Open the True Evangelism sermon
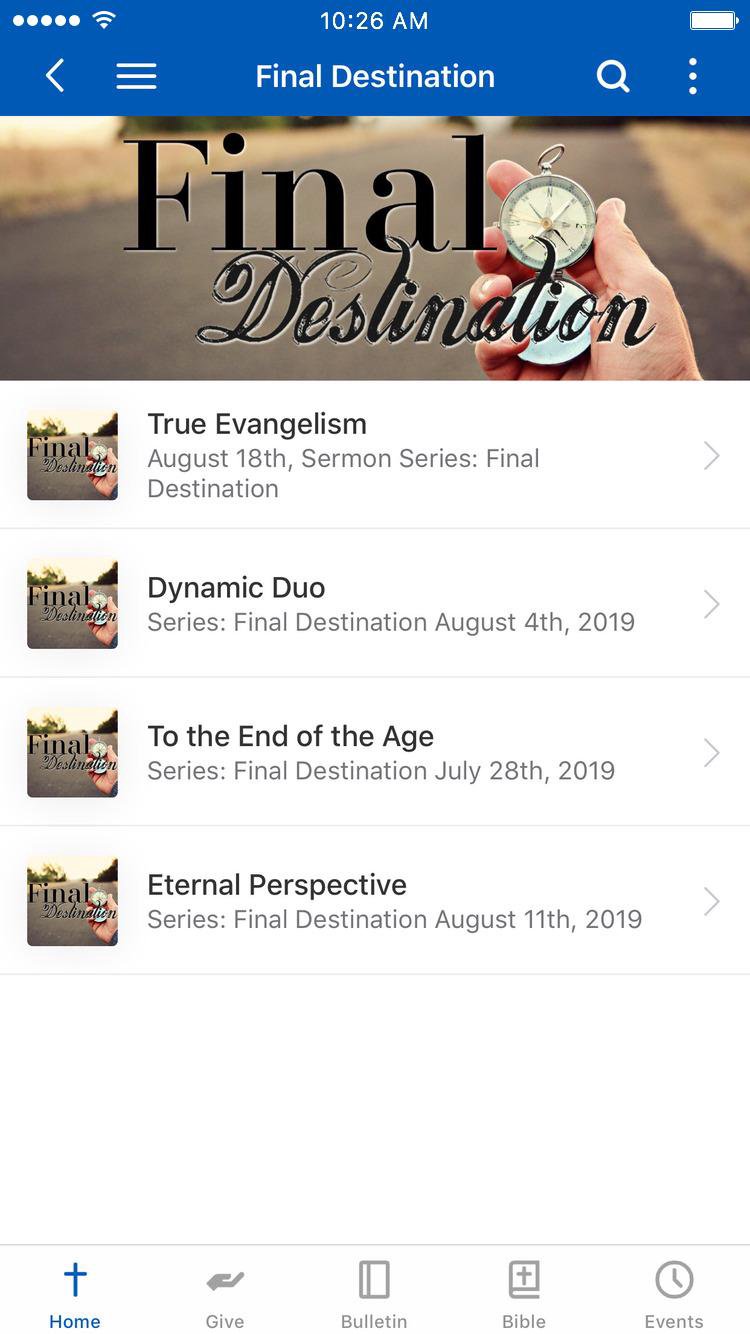The width and height of the screenshot is (750, 1334). pos(374,456)
